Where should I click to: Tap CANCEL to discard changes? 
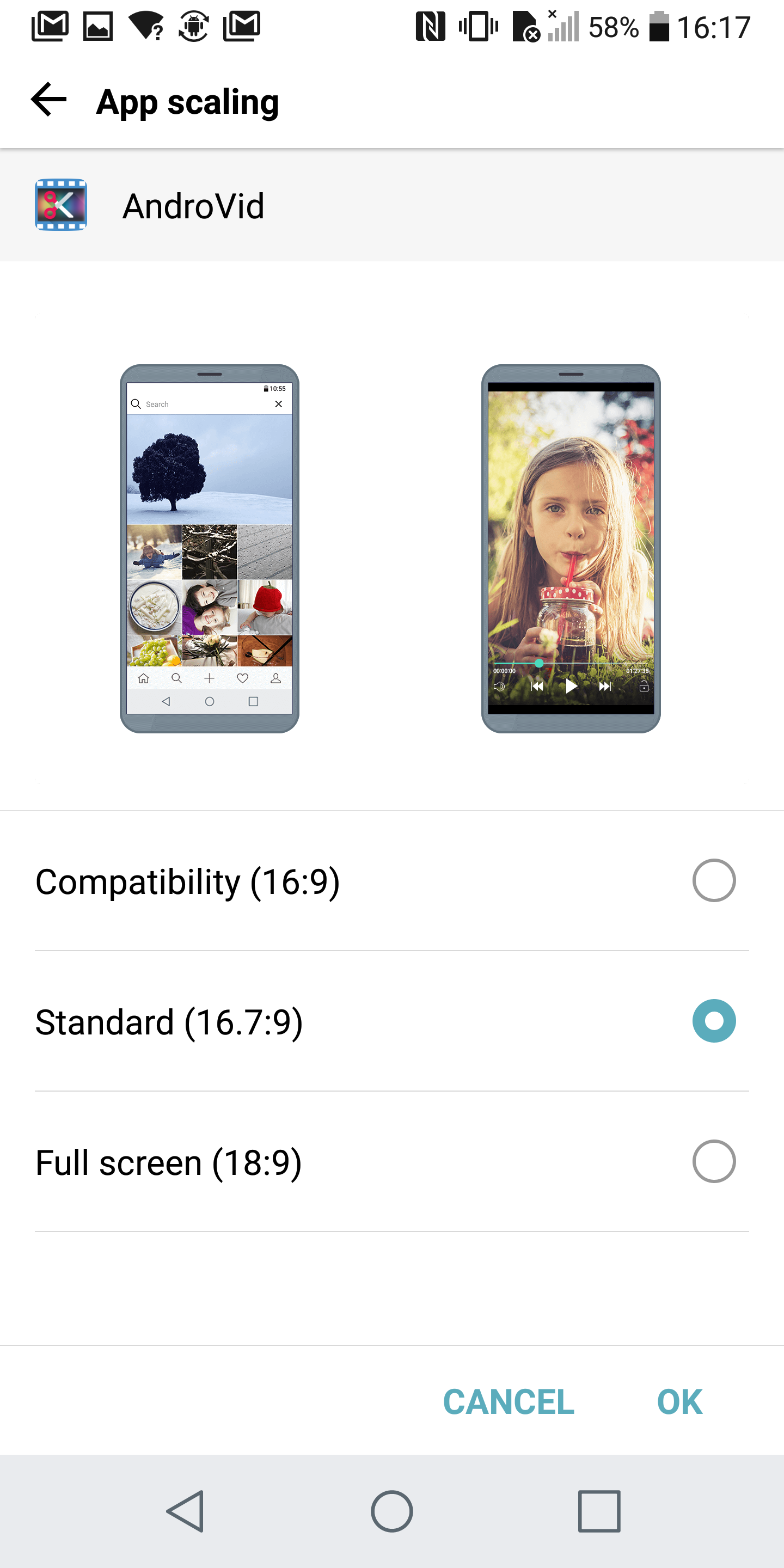click(x=509, y=1402)
